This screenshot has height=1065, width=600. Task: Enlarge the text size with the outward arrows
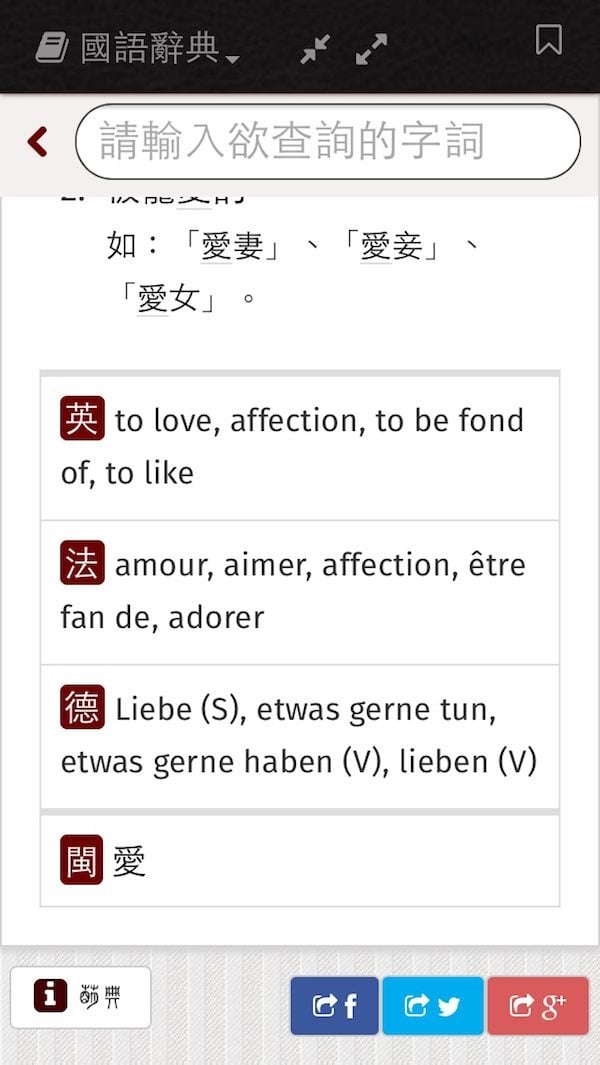tap(371, 49)
